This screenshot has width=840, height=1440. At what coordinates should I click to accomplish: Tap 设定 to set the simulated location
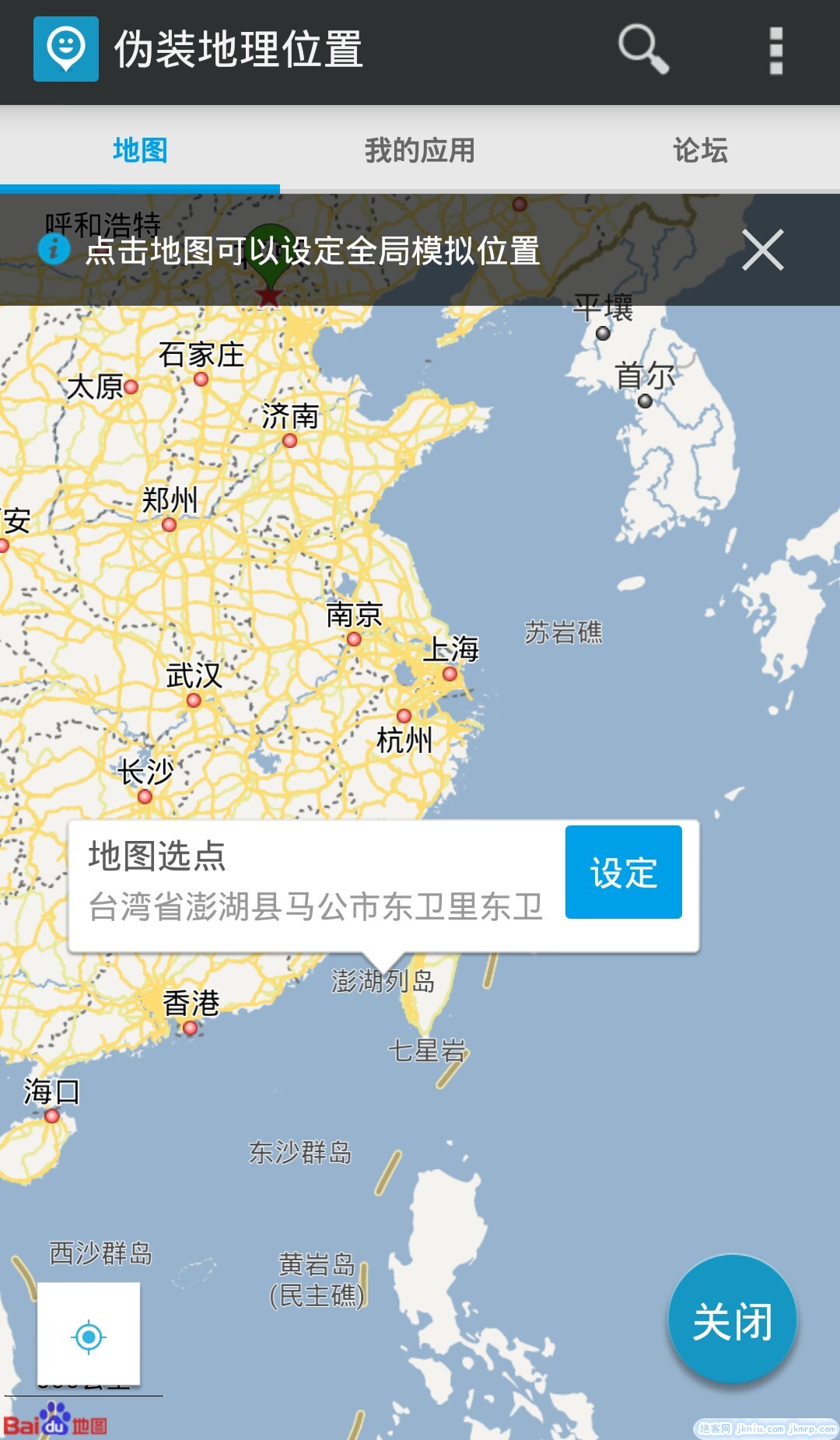(x=623, y=872)
